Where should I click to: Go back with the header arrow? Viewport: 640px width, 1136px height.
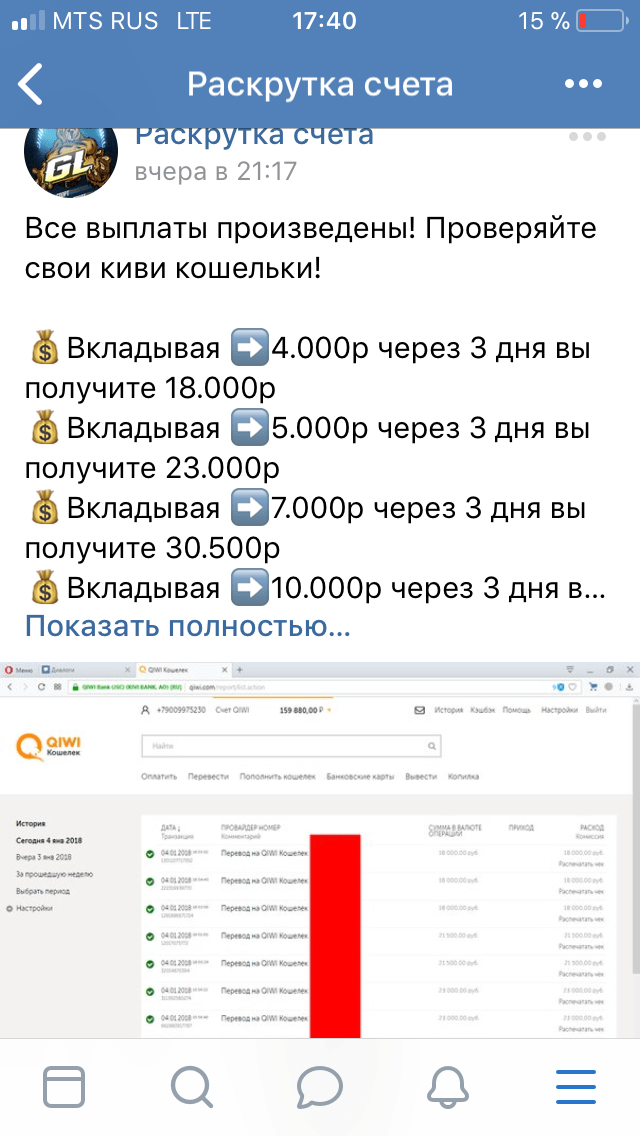coord(32,85)
